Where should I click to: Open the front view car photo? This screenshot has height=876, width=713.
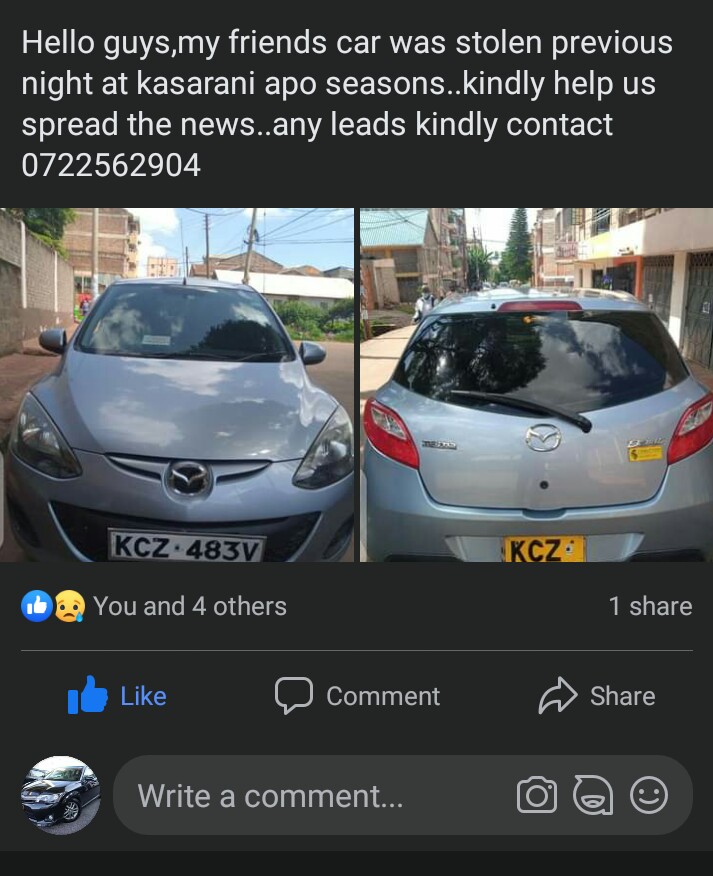[x=177, y=385]
